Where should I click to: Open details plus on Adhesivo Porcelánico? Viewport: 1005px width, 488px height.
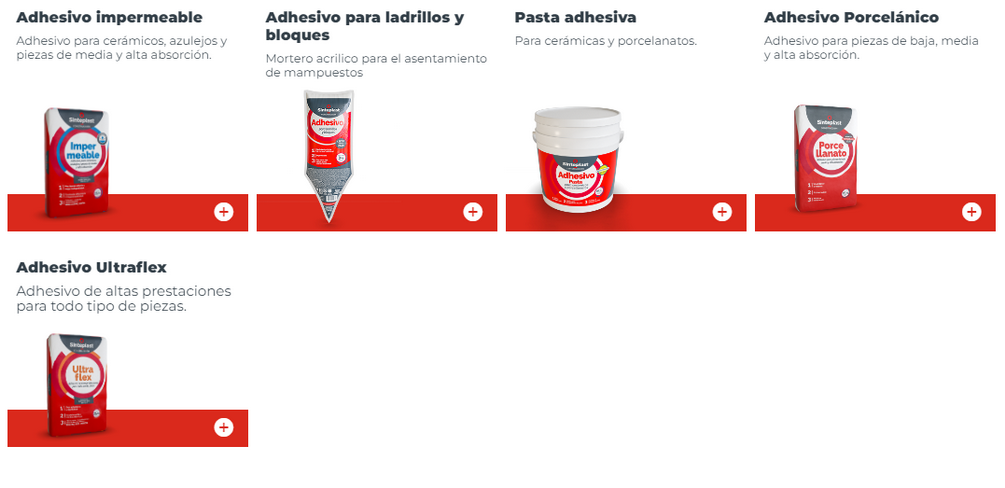pyautogui.click(x=971, y=212)
